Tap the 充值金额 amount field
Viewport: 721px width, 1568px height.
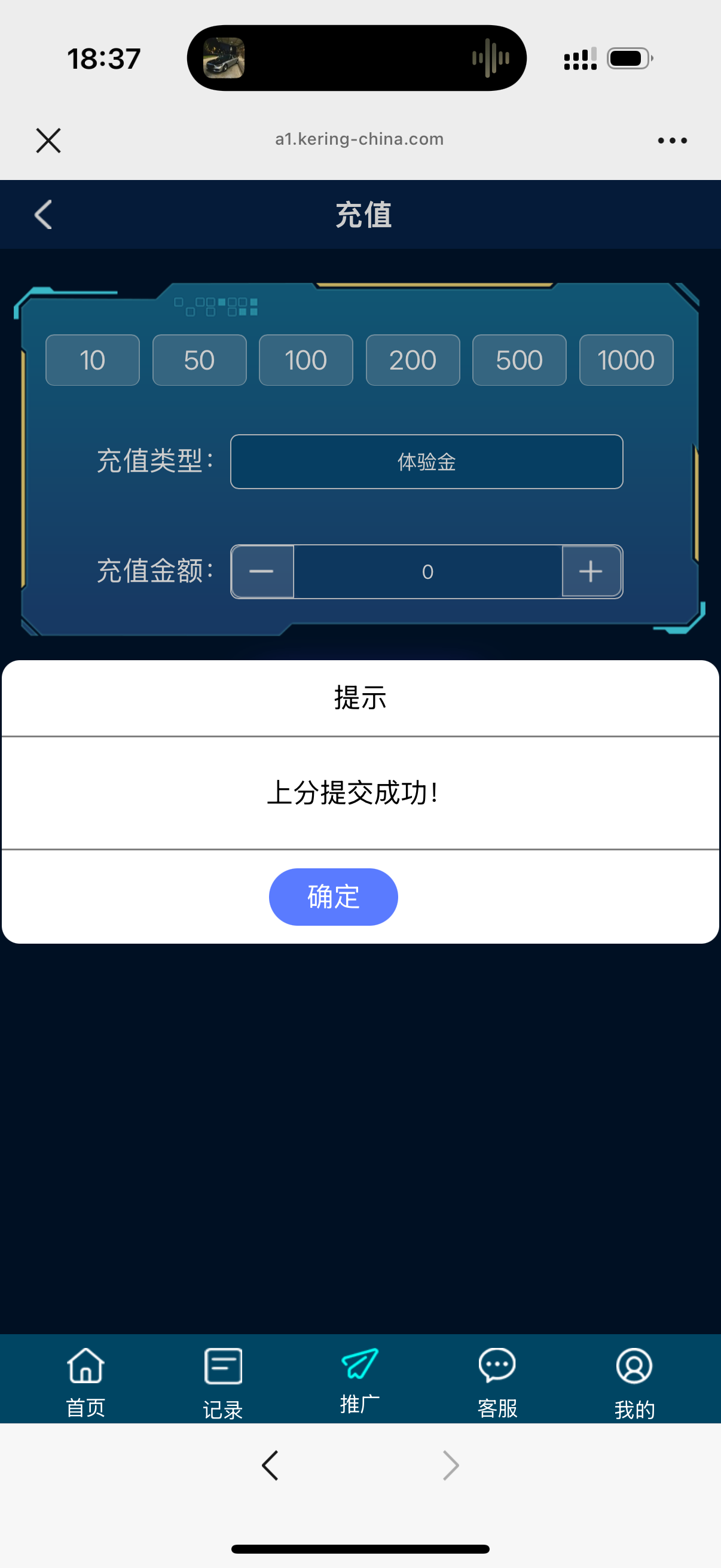[x=427, y=572]
